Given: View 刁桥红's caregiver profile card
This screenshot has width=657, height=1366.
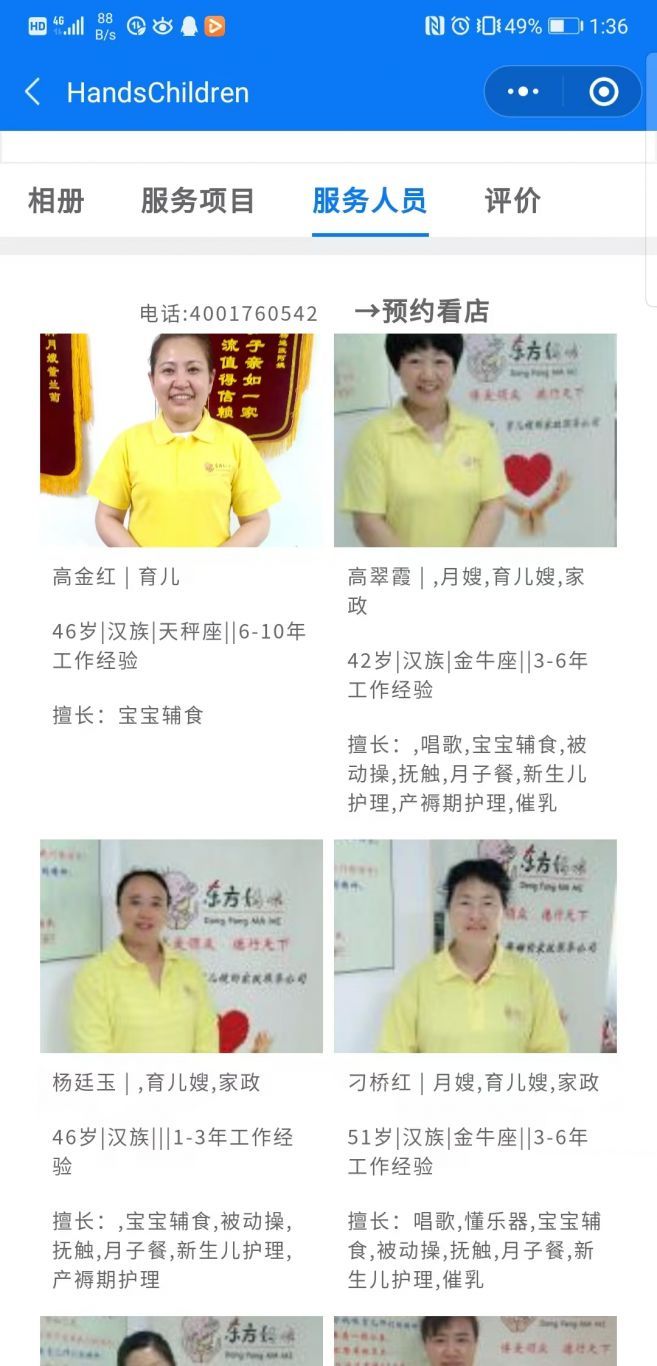Looking at the screenshot, I should 475,946.
